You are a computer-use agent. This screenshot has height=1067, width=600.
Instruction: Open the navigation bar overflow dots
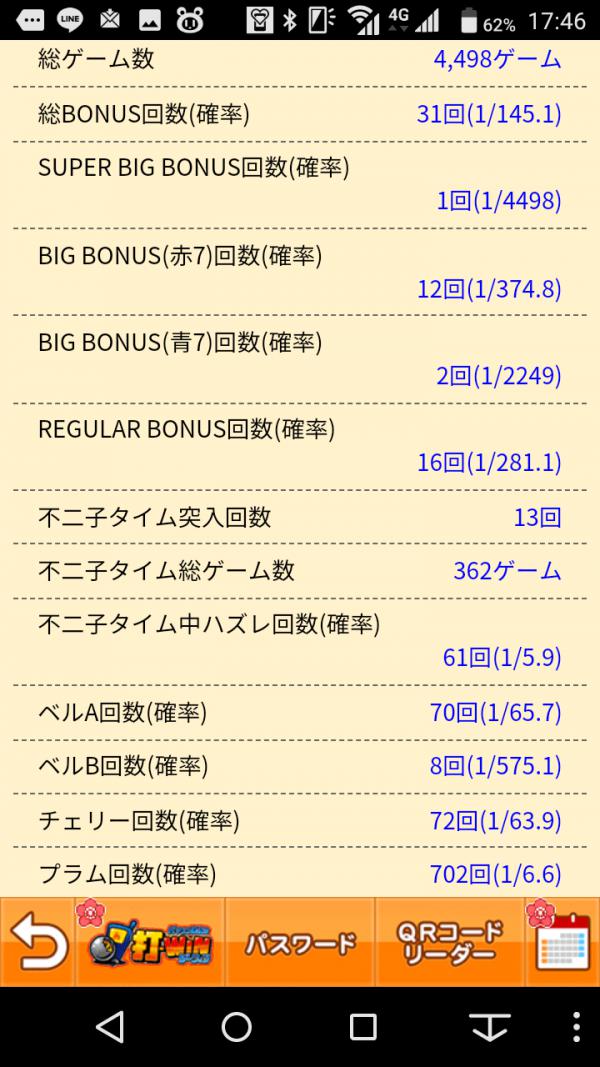click(577, 1027)
